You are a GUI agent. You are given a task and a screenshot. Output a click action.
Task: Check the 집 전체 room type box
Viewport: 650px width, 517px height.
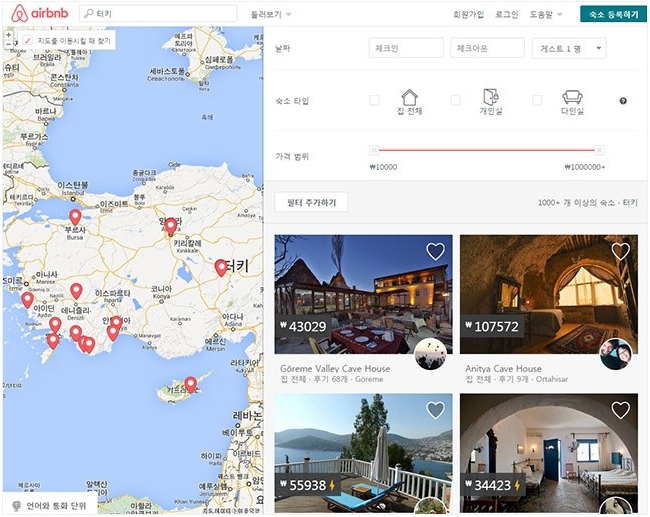coord(374,100)
